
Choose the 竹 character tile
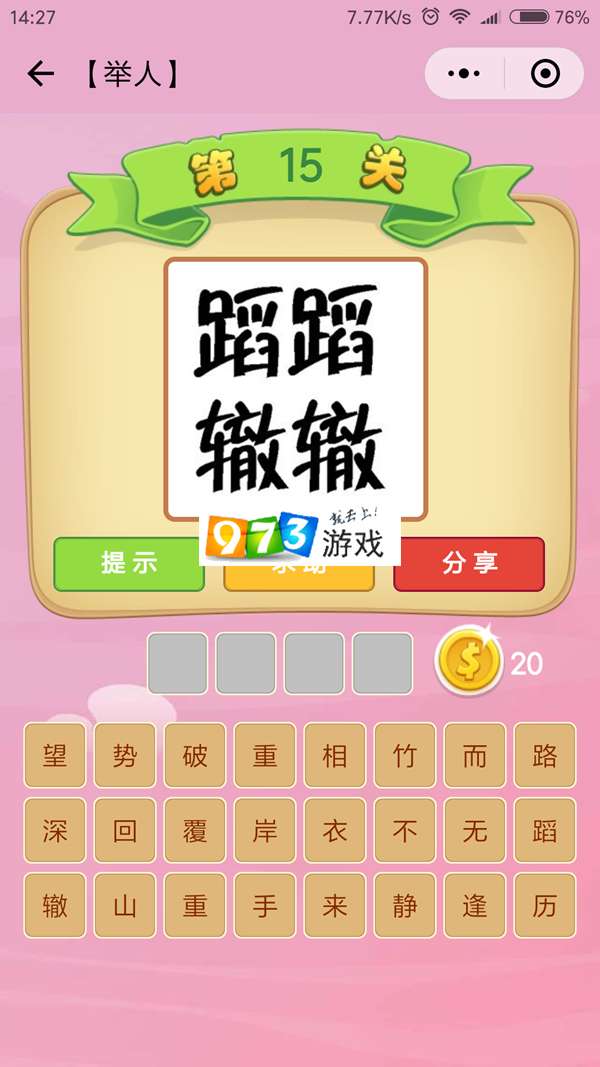pyautogui.click(x=405, y=756)
